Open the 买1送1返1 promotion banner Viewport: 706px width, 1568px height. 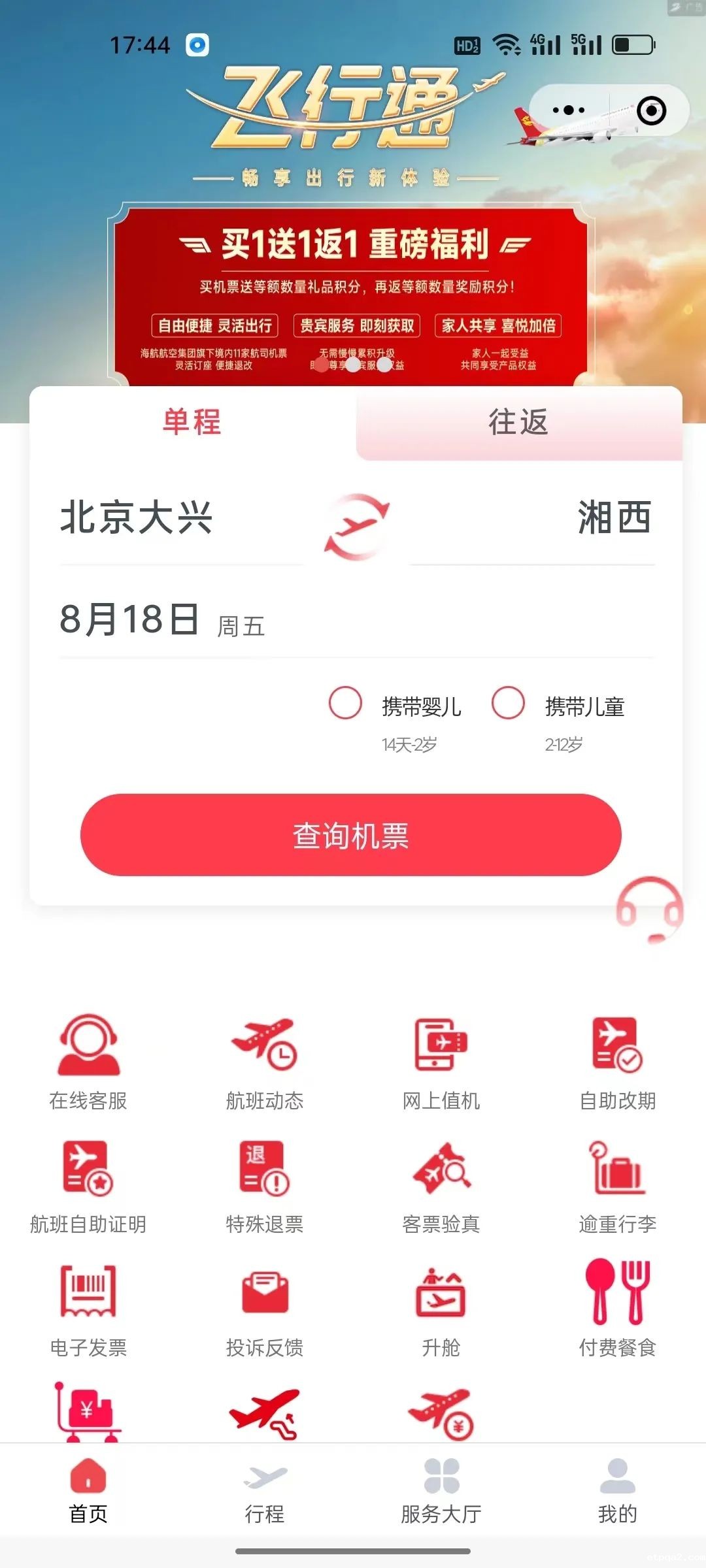[x=353, y=287]
